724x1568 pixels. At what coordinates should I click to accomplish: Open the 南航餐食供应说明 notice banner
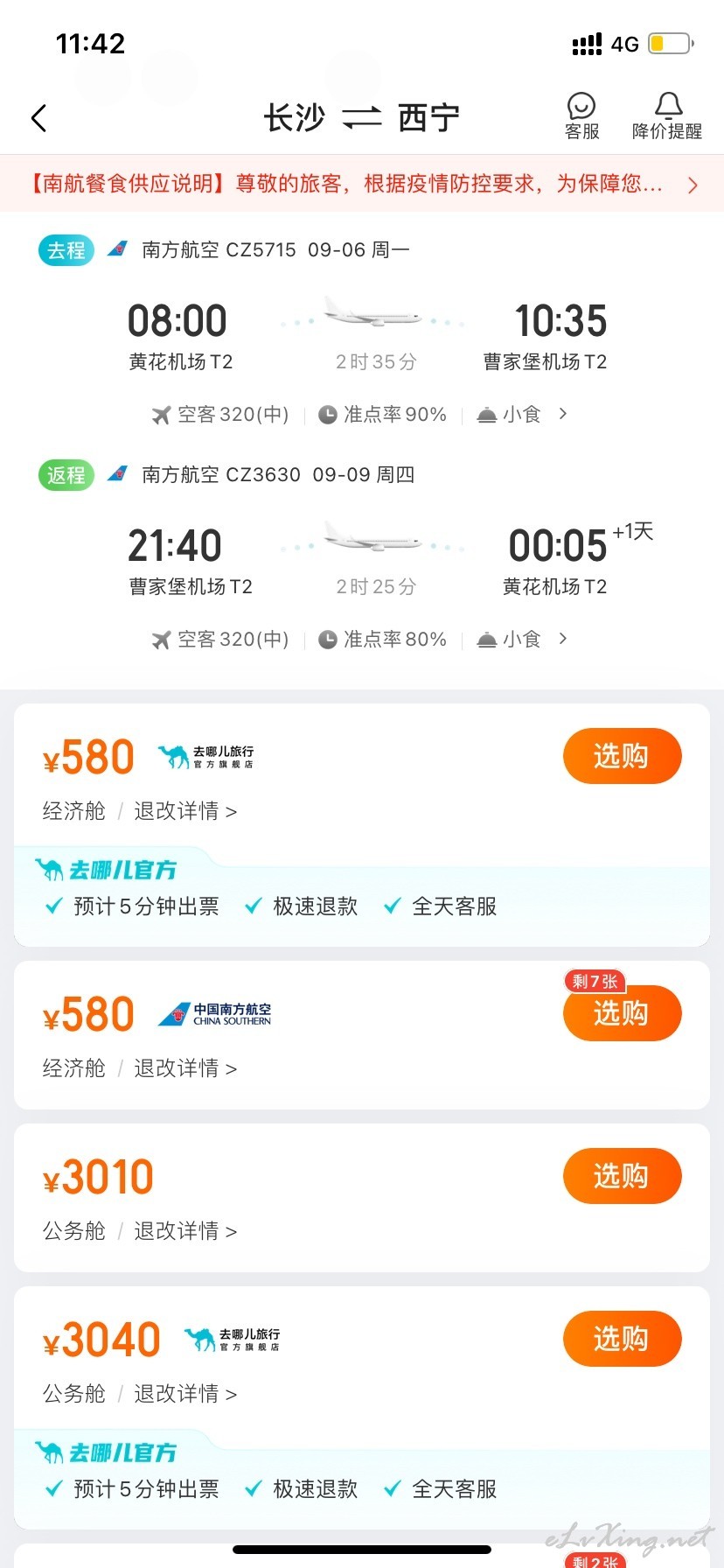[362, 184]
